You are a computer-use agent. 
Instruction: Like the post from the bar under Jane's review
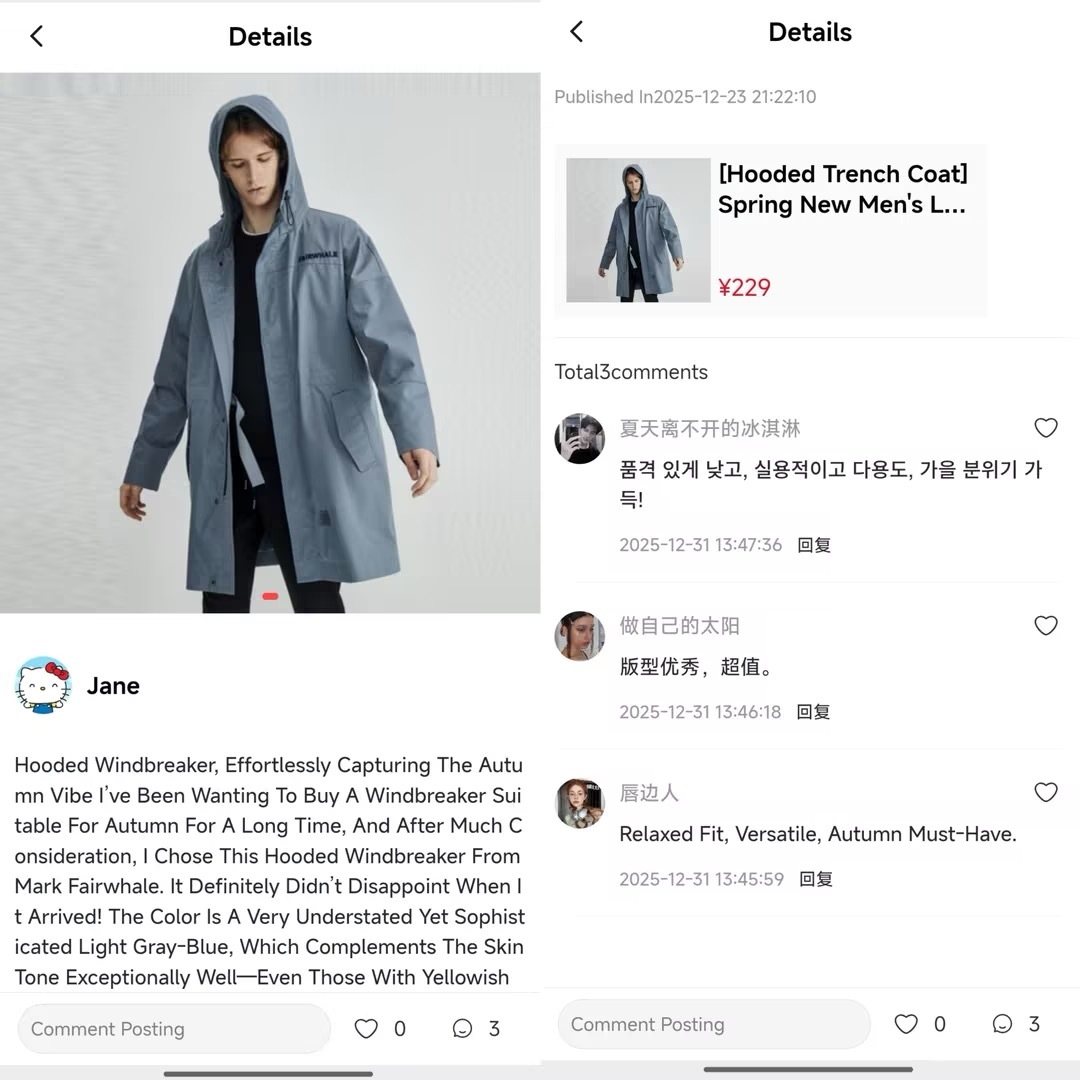click(x=367, y=1029)
